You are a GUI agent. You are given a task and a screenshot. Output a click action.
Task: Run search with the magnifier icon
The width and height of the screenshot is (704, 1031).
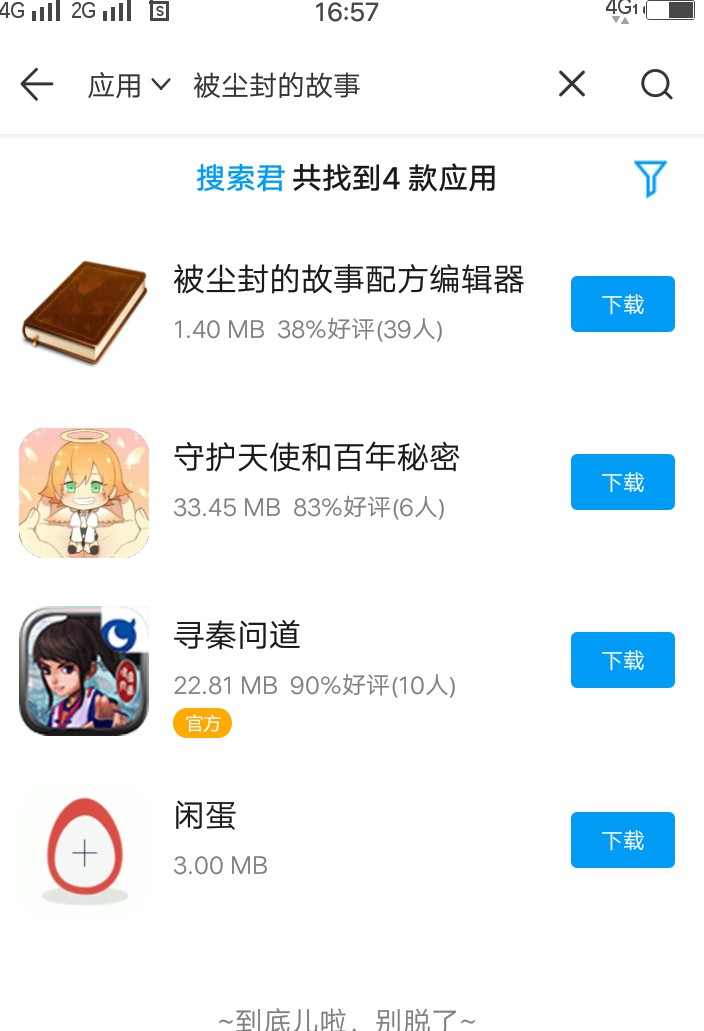tap(656, 85)
